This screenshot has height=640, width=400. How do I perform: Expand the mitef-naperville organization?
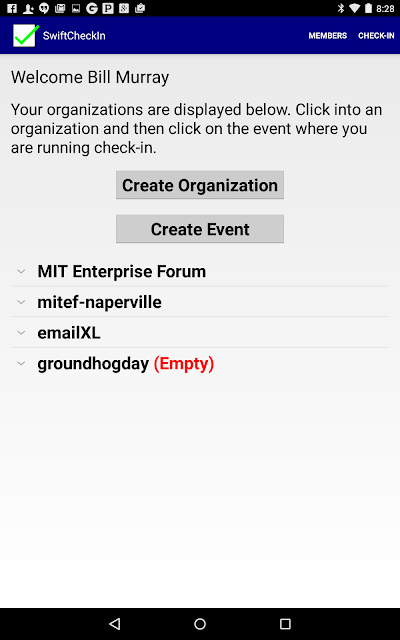click(x=200, y=302)
